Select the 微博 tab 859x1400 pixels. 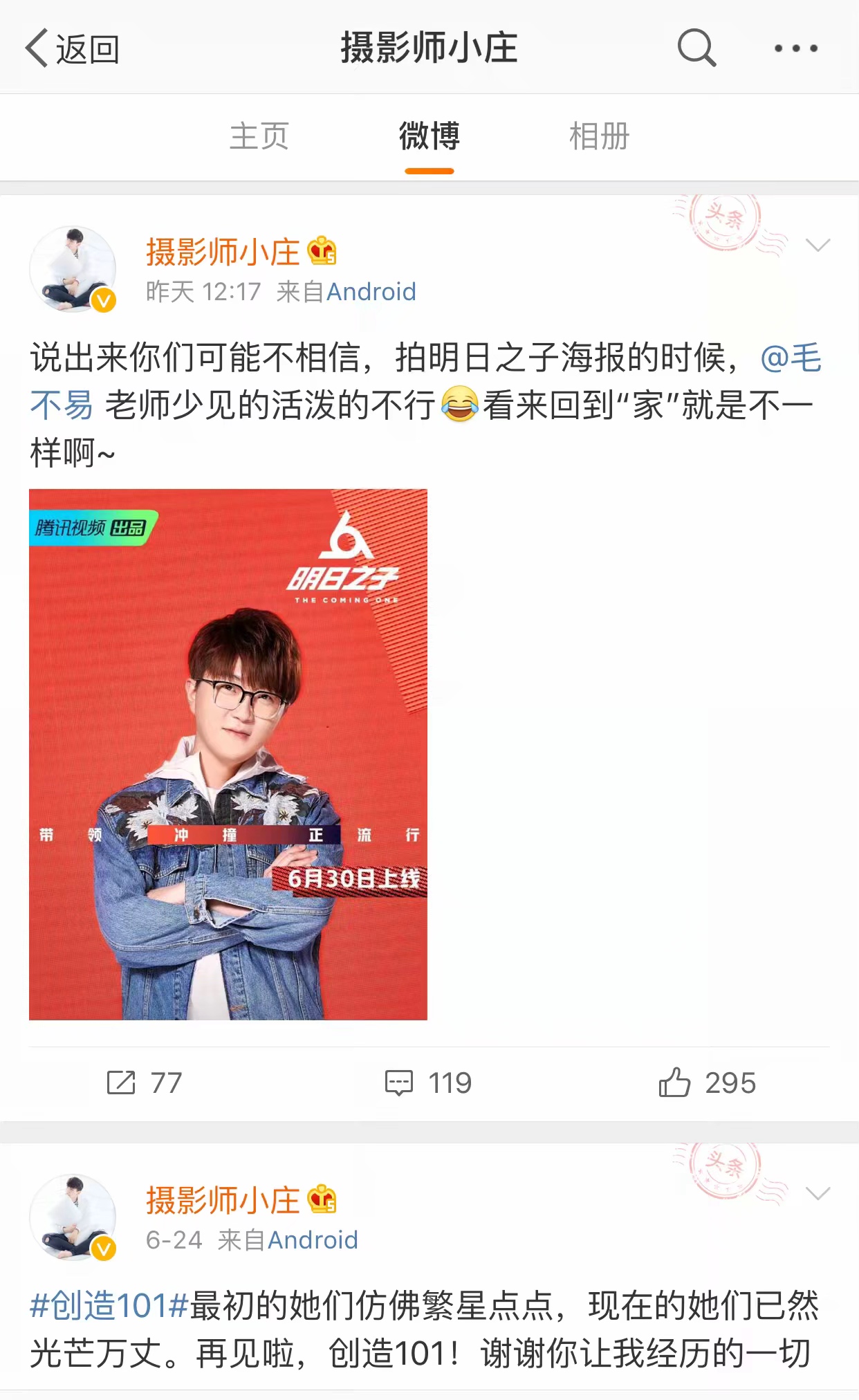tap(429, 136)
